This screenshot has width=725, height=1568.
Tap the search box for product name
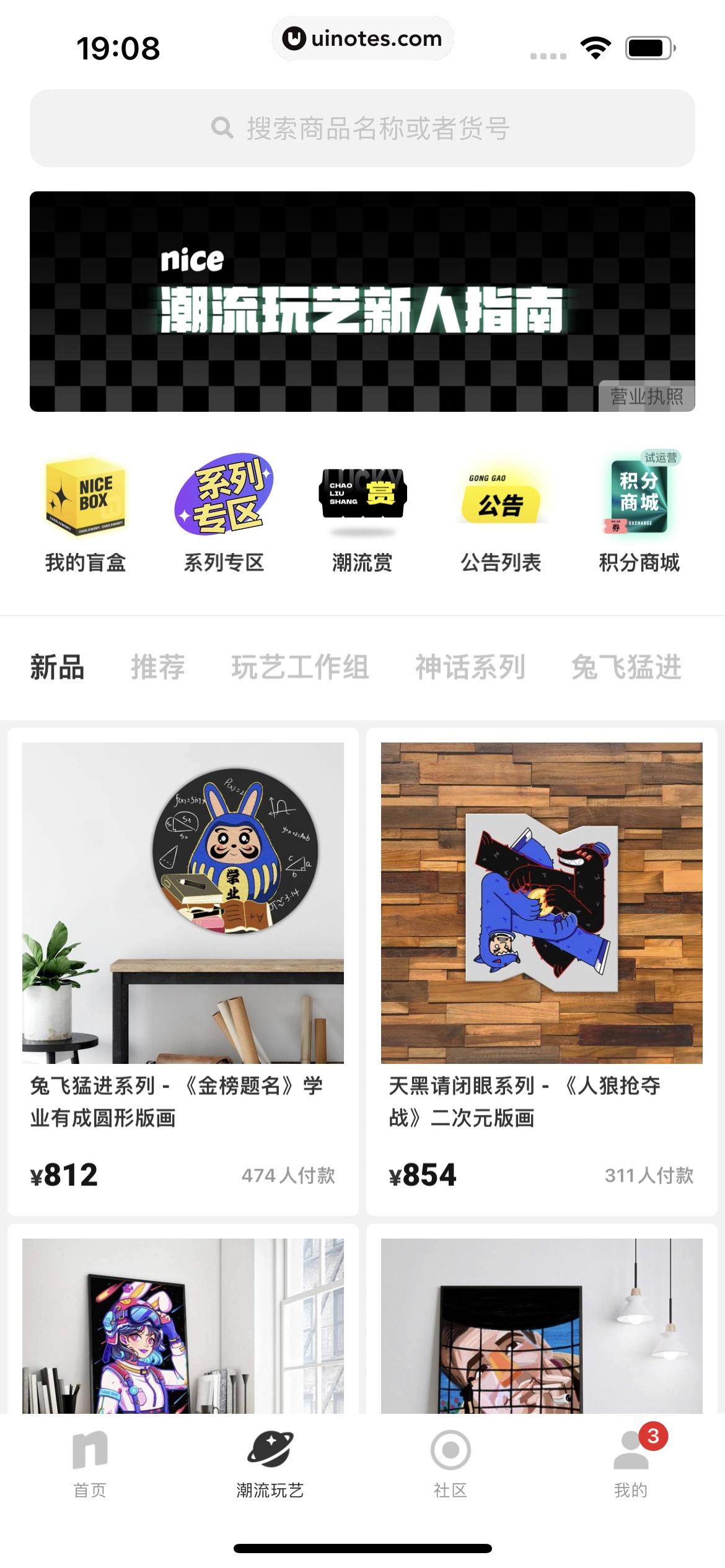pos(362,128)
